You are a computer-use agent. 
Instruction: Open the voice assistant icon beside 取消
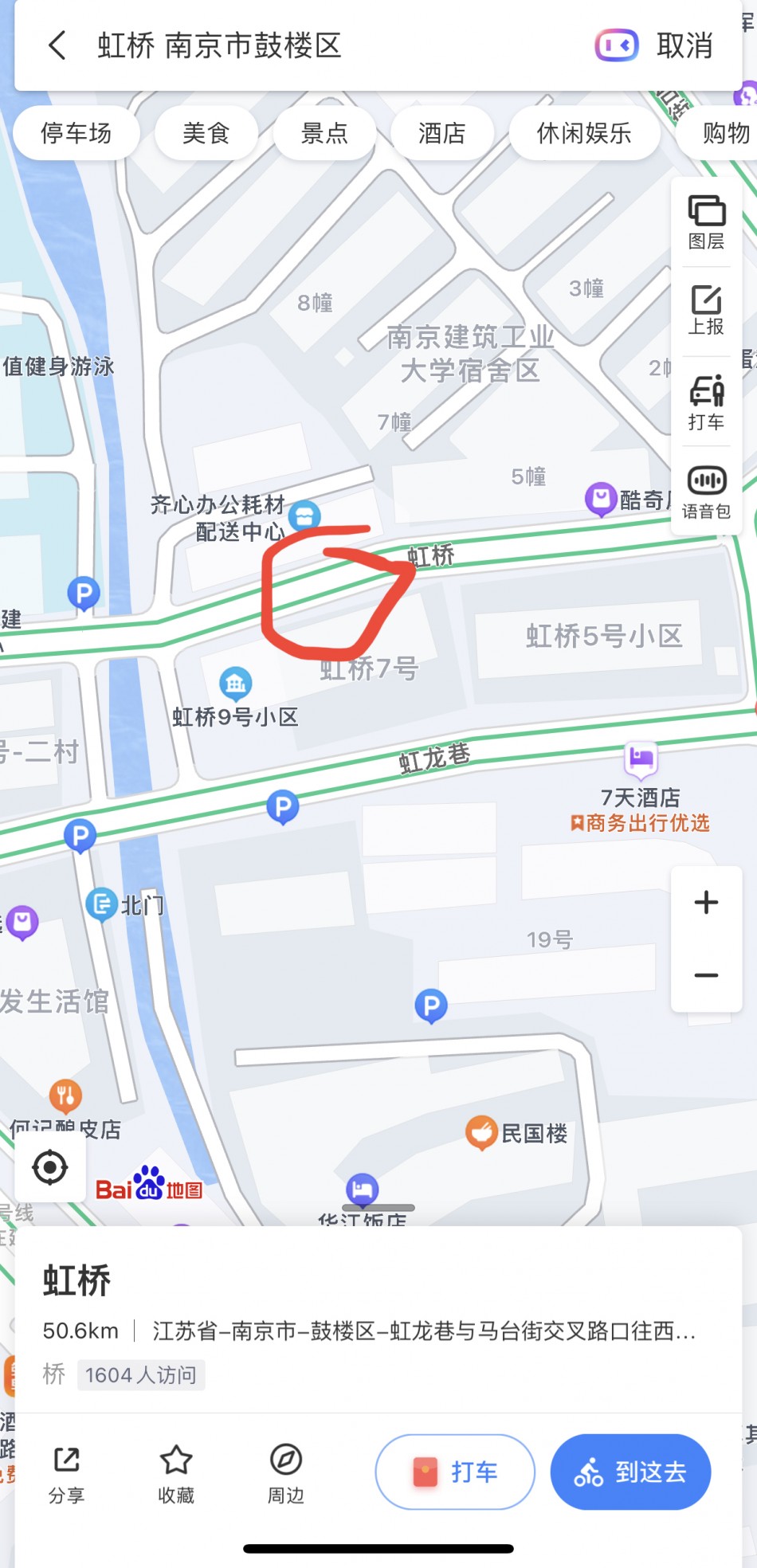[616, 45]
